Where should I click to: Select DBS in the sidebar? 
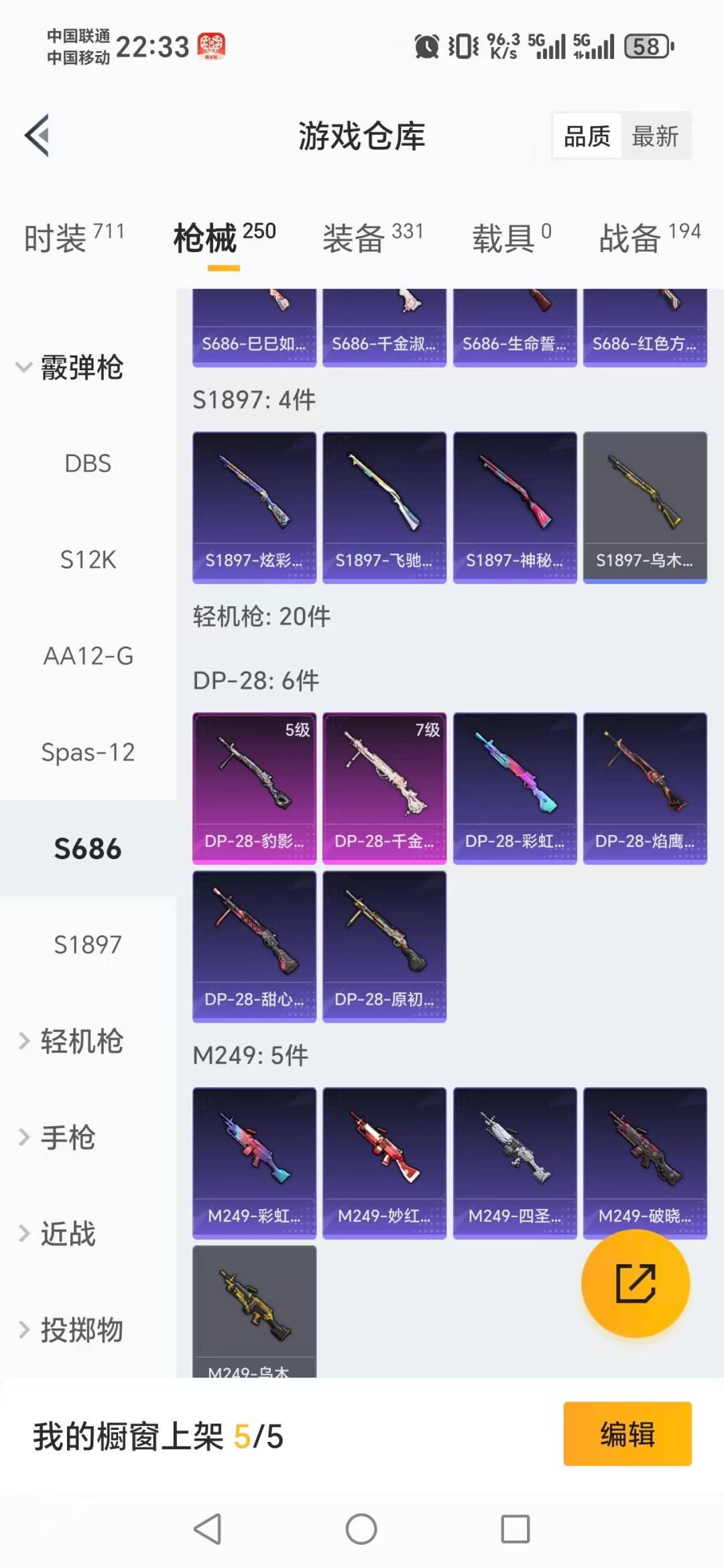click(x=88, y=463)
